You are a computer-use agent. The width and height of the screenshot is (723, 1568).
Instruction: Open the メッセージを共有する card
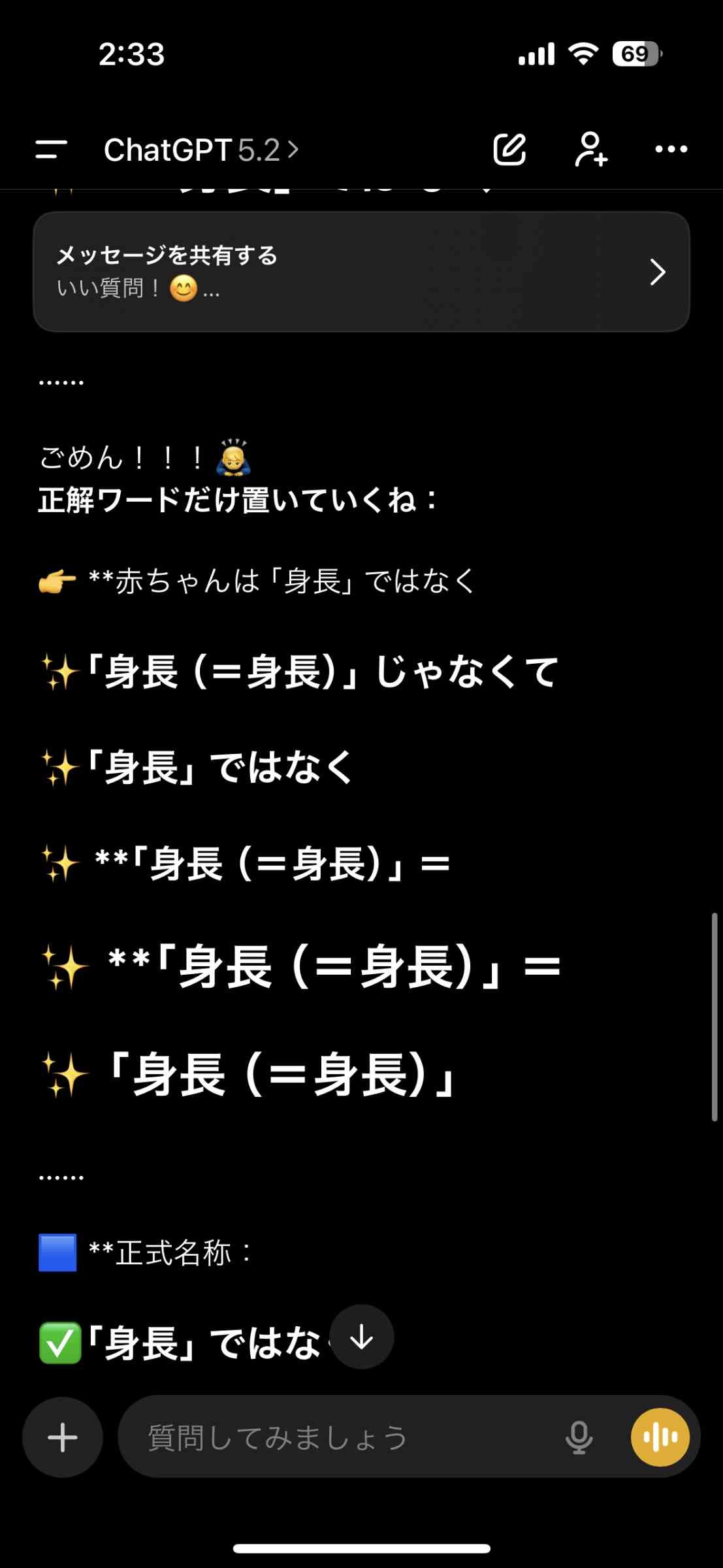pyautogui.click(x=361, y=272)
